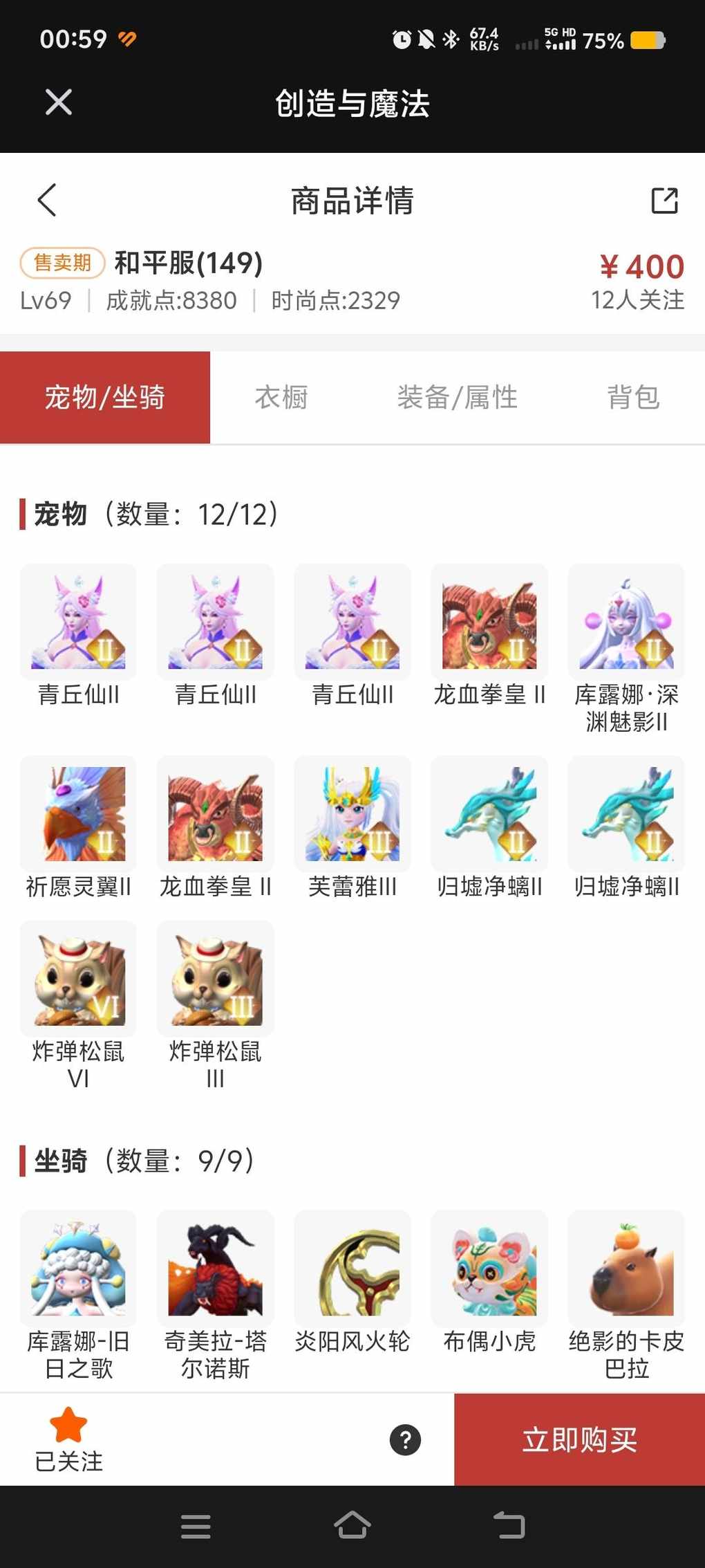Open pet 炸弹松鼠 III

pos(215,979)
